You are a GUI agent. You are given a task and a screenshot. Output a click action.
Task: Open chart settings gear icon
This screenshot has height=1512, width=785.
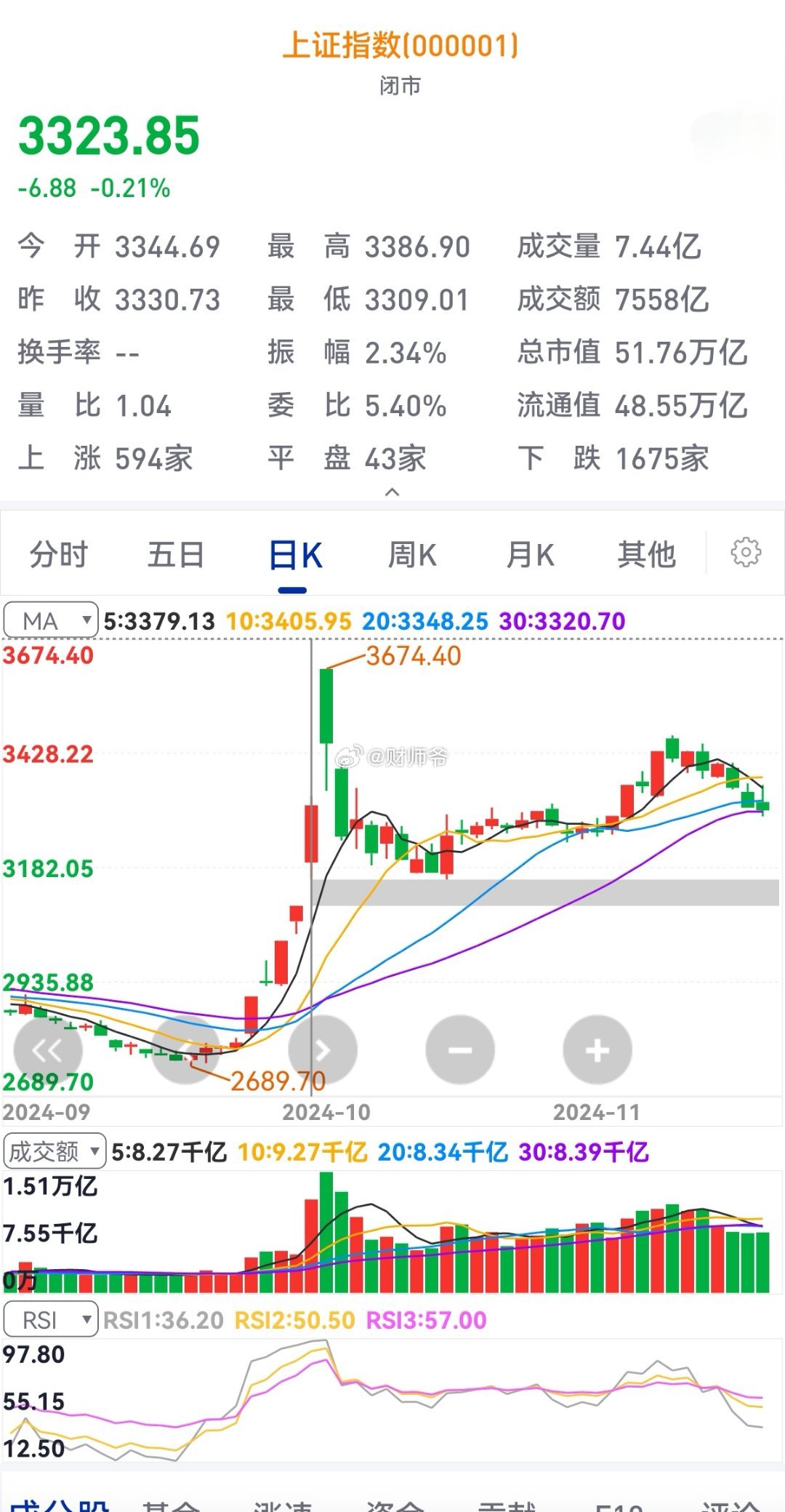(746, 553)
